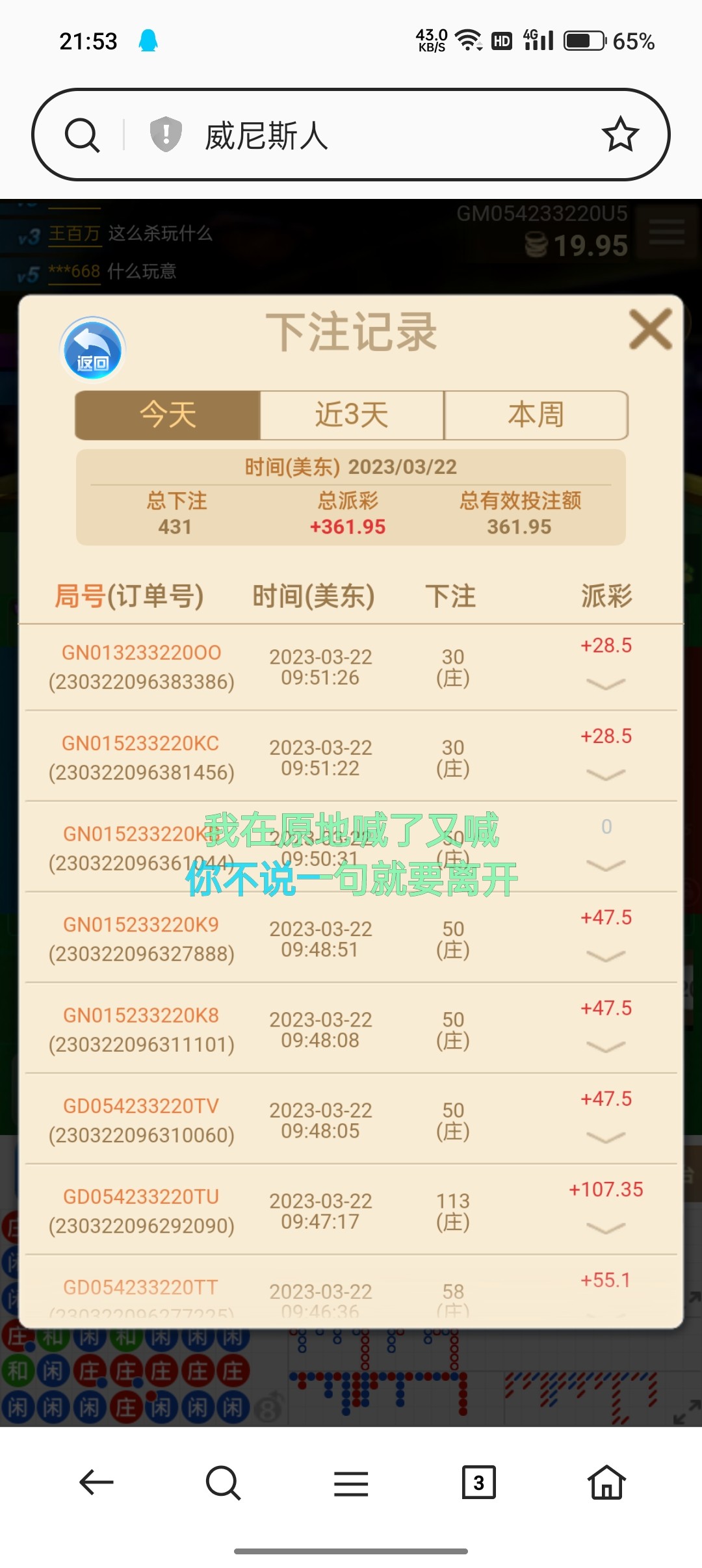Tap the battery indicator in status bar
This screenshot has height=1568, width=702.
(x=584, y=40)
